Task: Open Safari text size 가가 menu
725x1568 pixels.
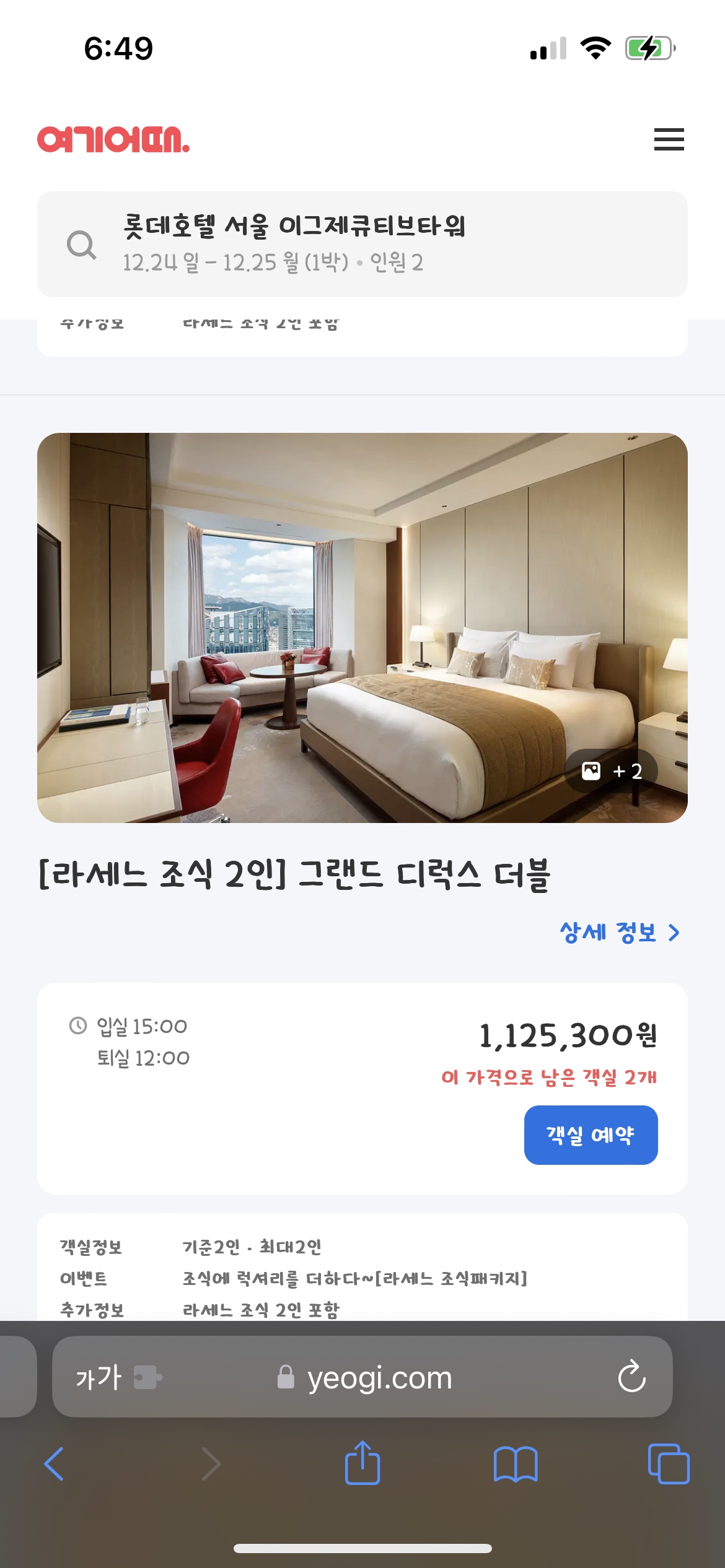Action: coord(99,1378)
